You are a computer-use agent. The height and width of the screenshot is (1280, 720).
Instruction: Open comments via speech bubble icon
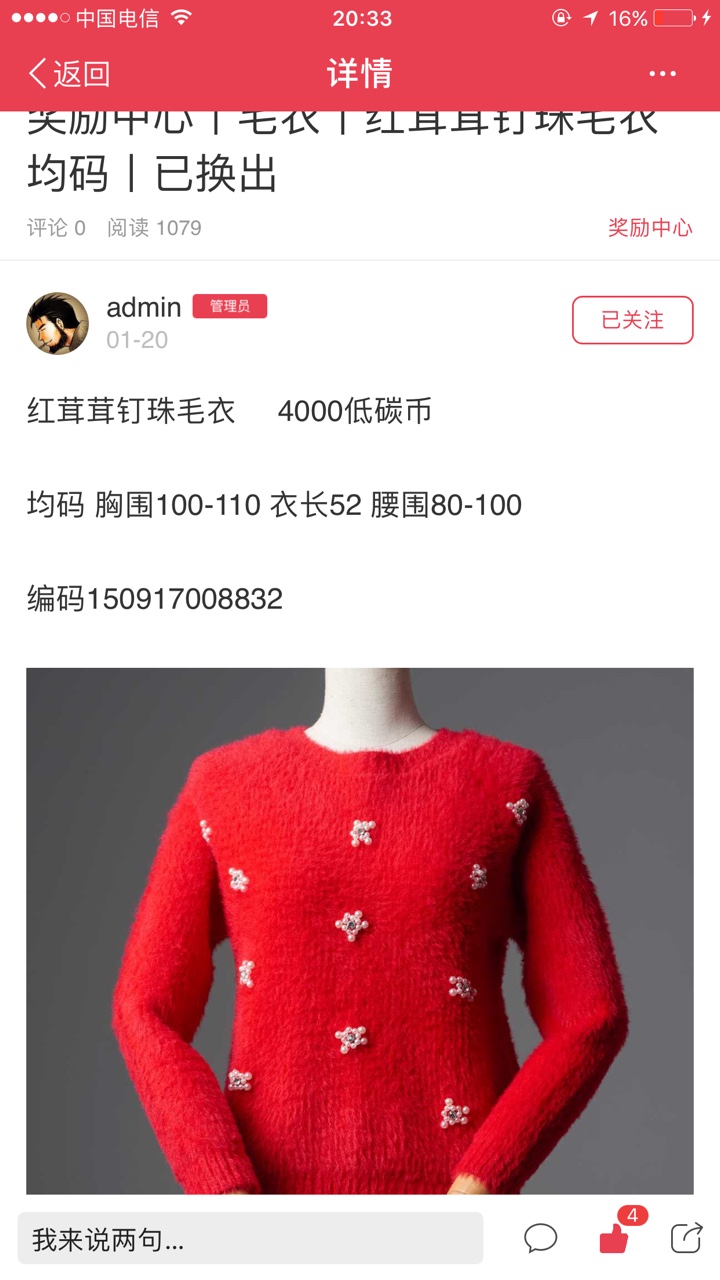(540, 1238)
